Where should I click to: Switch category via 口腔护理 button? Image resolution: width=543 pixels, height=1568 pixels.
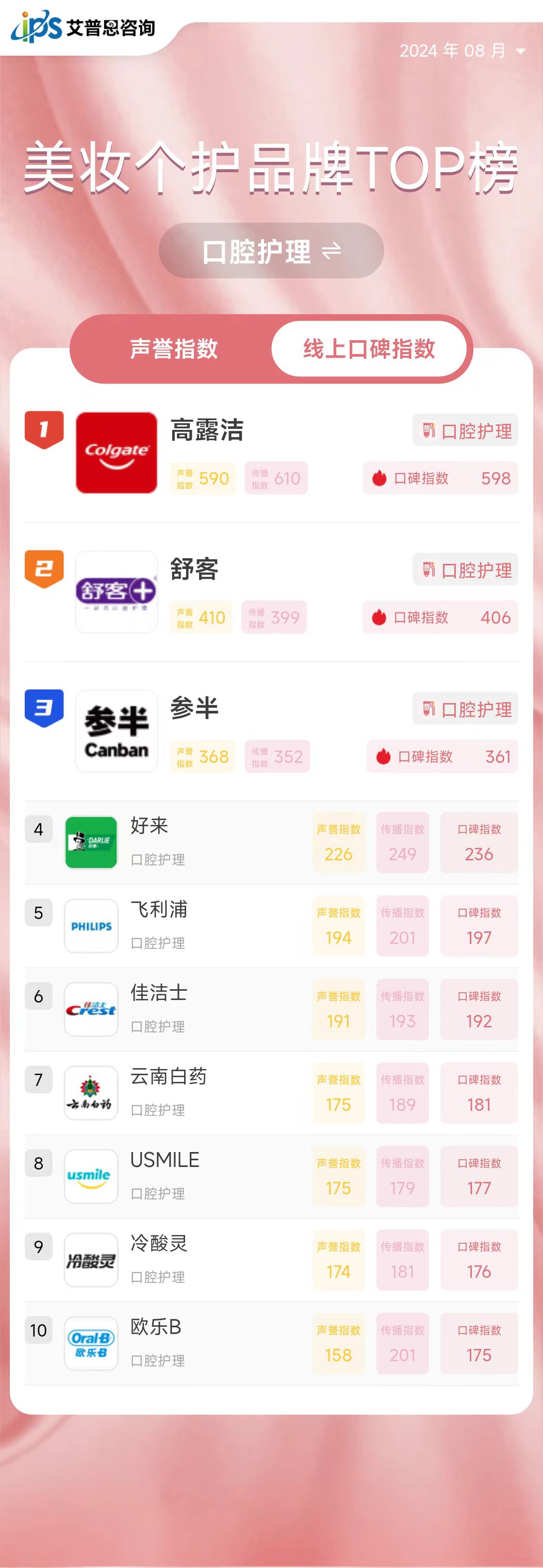click(x=271, y=251)
